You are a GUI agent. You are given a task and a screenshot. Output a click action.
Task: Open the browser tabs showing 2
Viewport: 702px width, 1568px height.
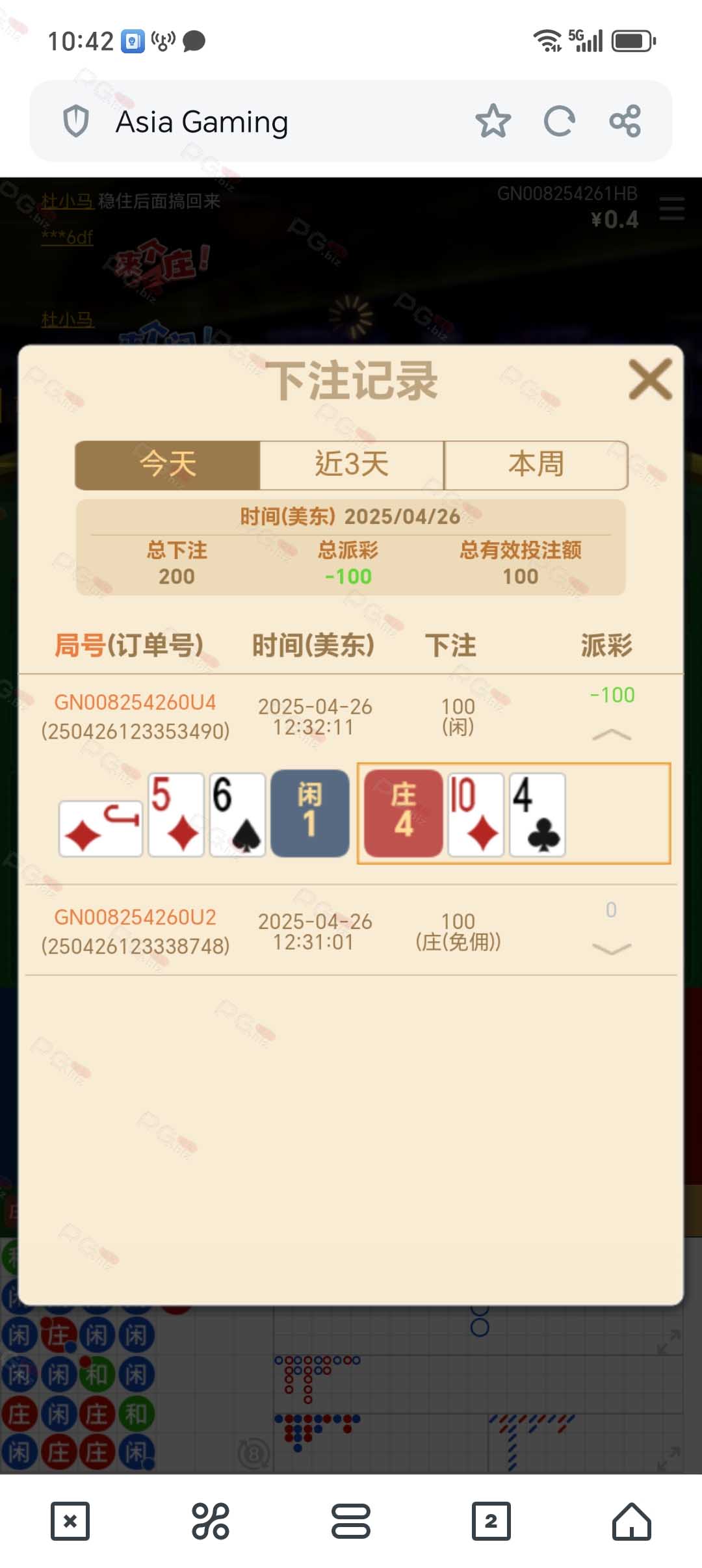(x=491, y=1521)
